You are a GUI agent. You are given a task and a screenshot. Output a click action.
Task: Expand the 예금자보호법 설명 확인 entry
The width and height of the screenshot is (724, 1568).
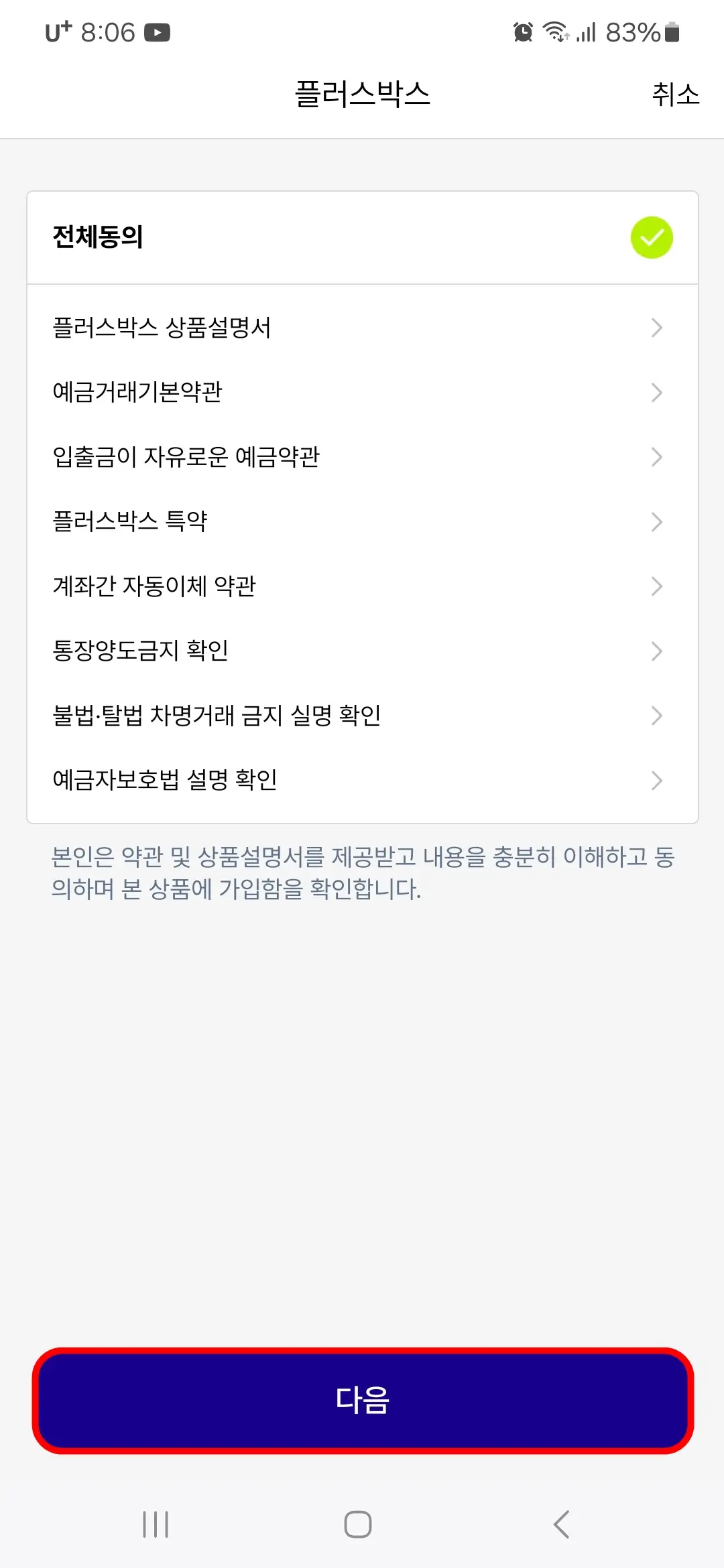(362, 779)
